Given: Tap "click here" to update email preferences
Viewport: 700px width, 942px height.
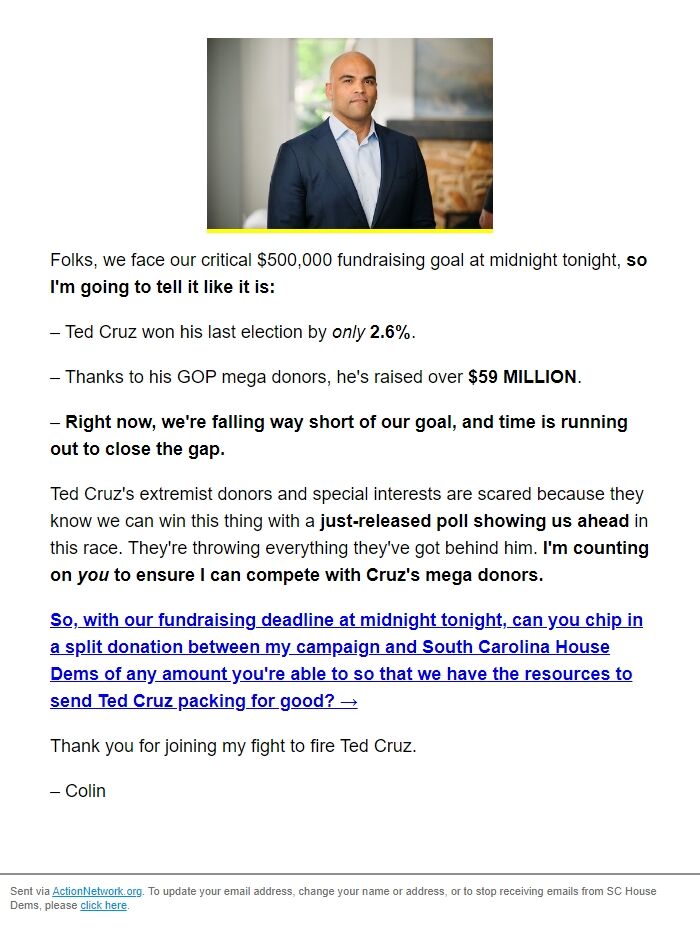Looking at the screenshot, I should 103,905.
